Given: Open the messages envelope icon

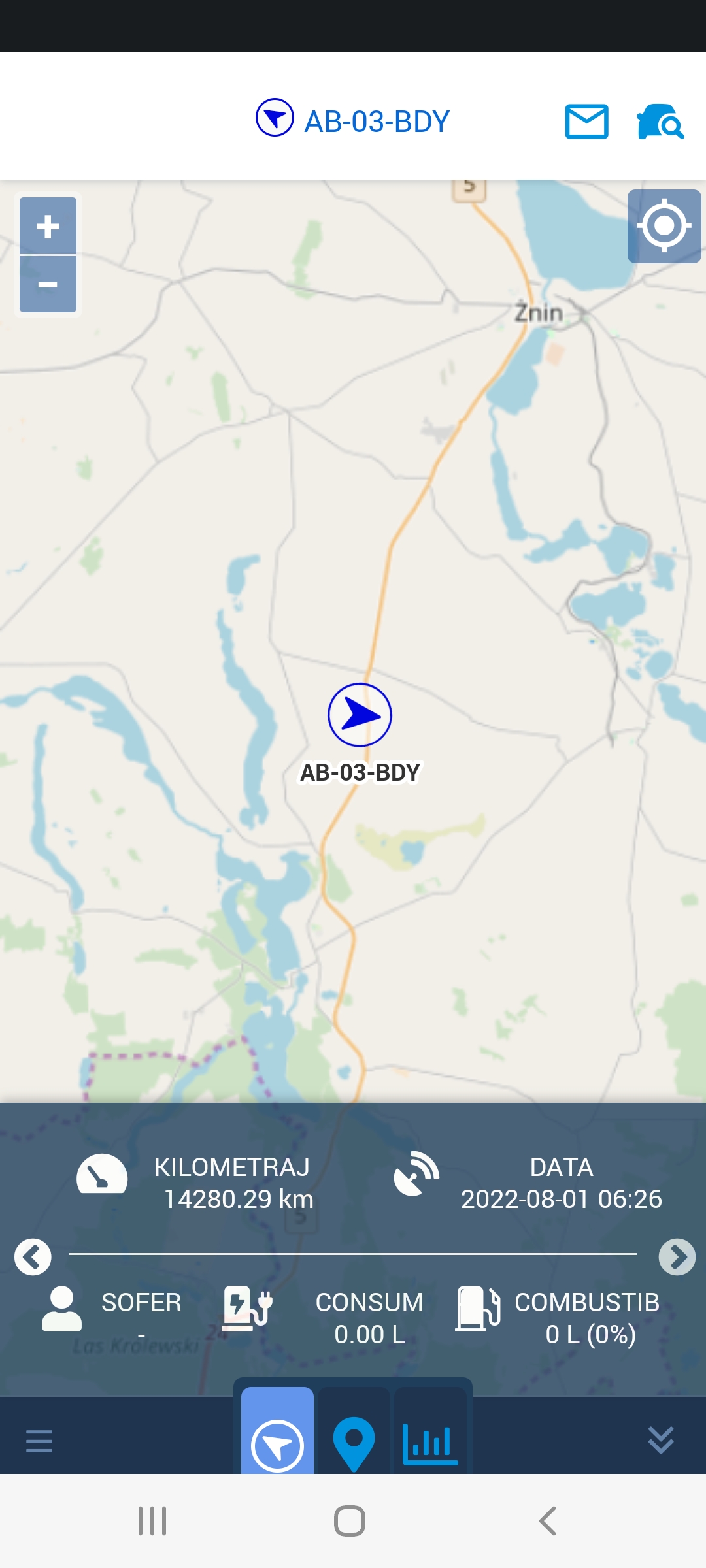Looking at the screenshot, I should (586, 122).
